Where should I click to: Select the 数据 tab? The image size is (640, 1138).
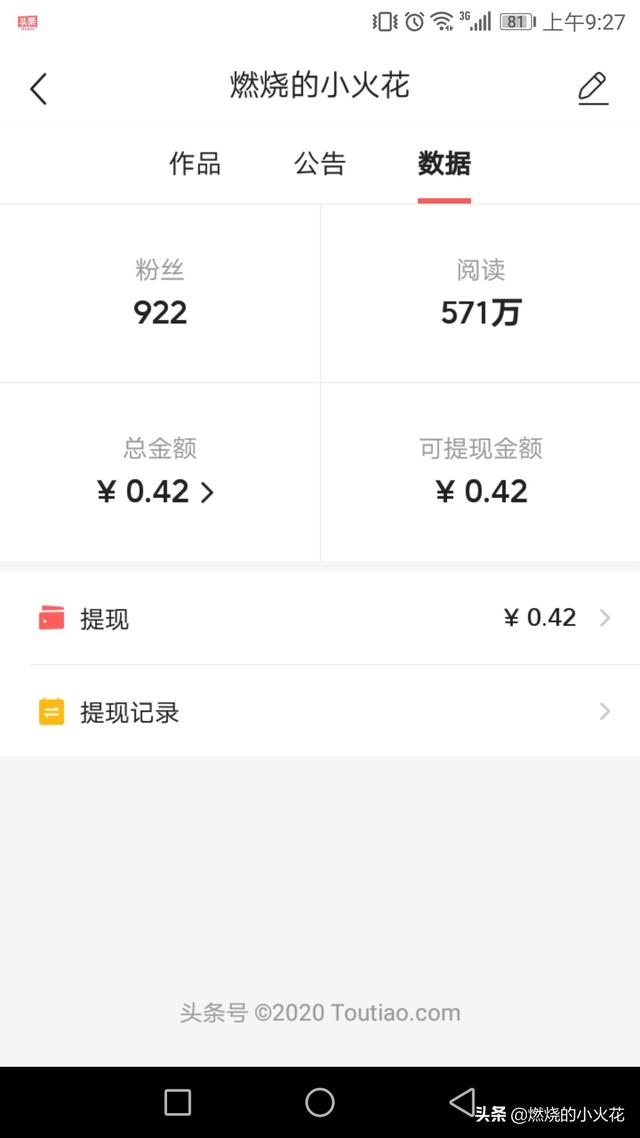point(444,164)
